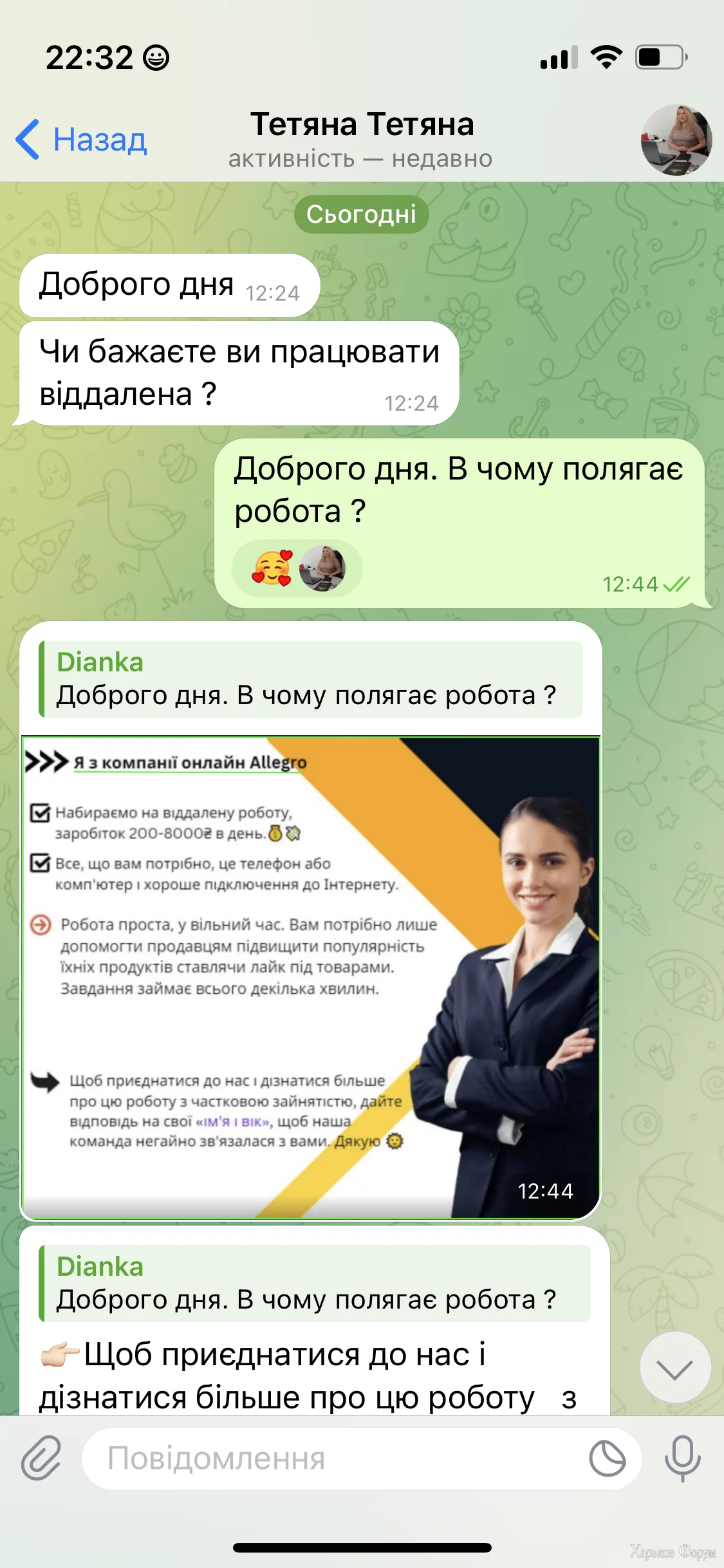Jump to the latest messages arrow

(x=675, y=1368)
